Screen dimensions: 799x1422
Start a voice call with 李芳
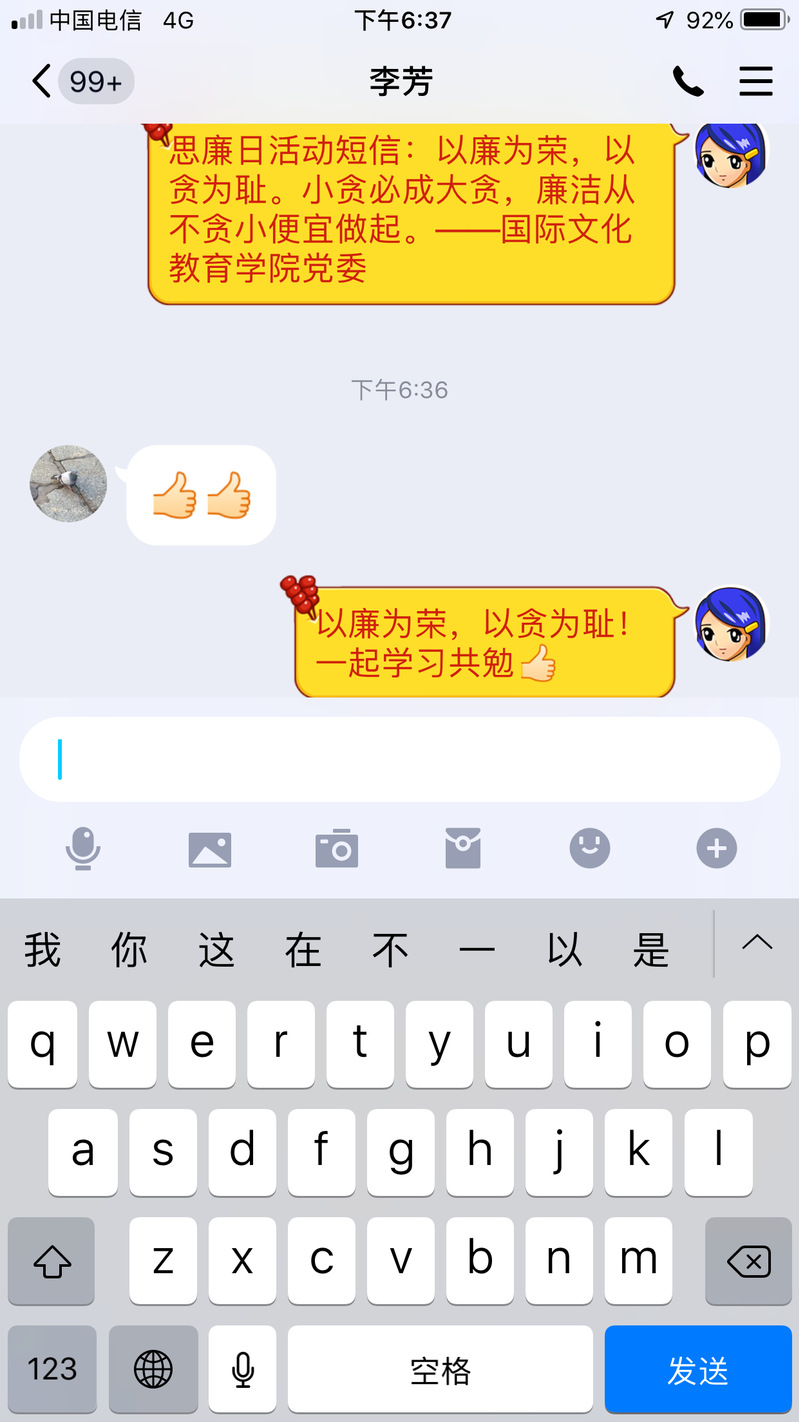[687, 81]
